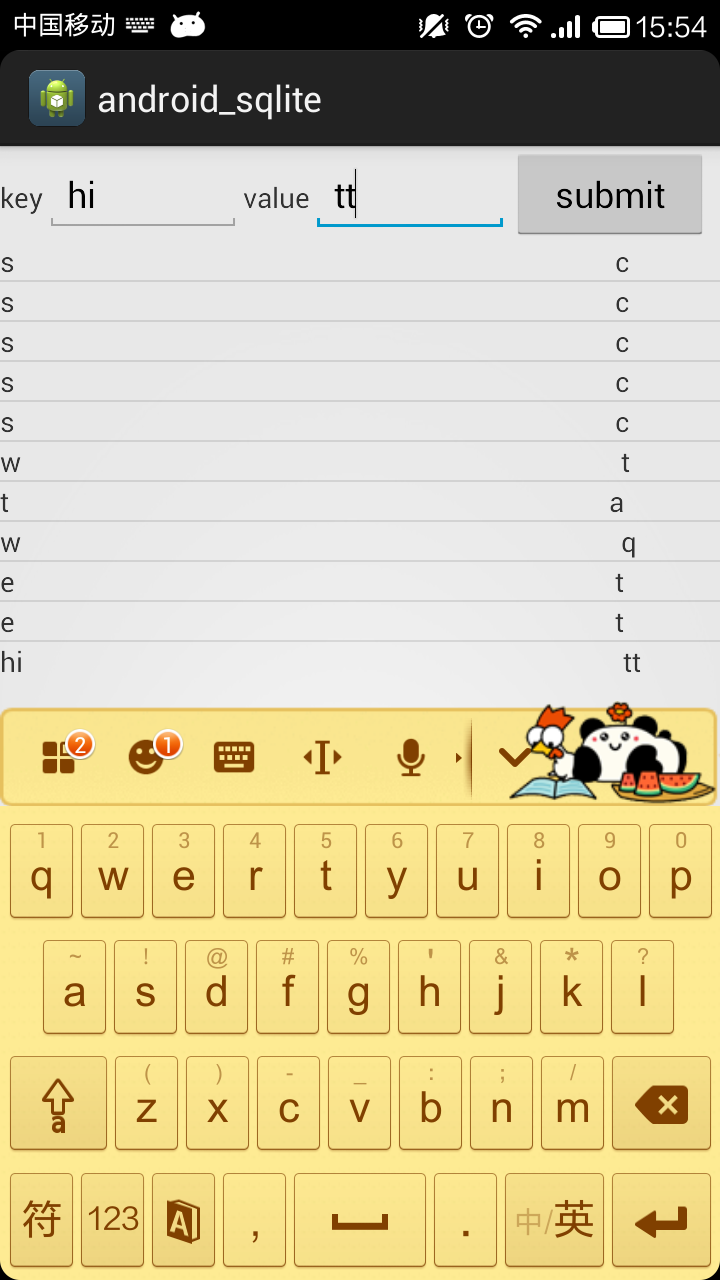Tap the space bar

pyautogui.click(x=360, y=1220)
